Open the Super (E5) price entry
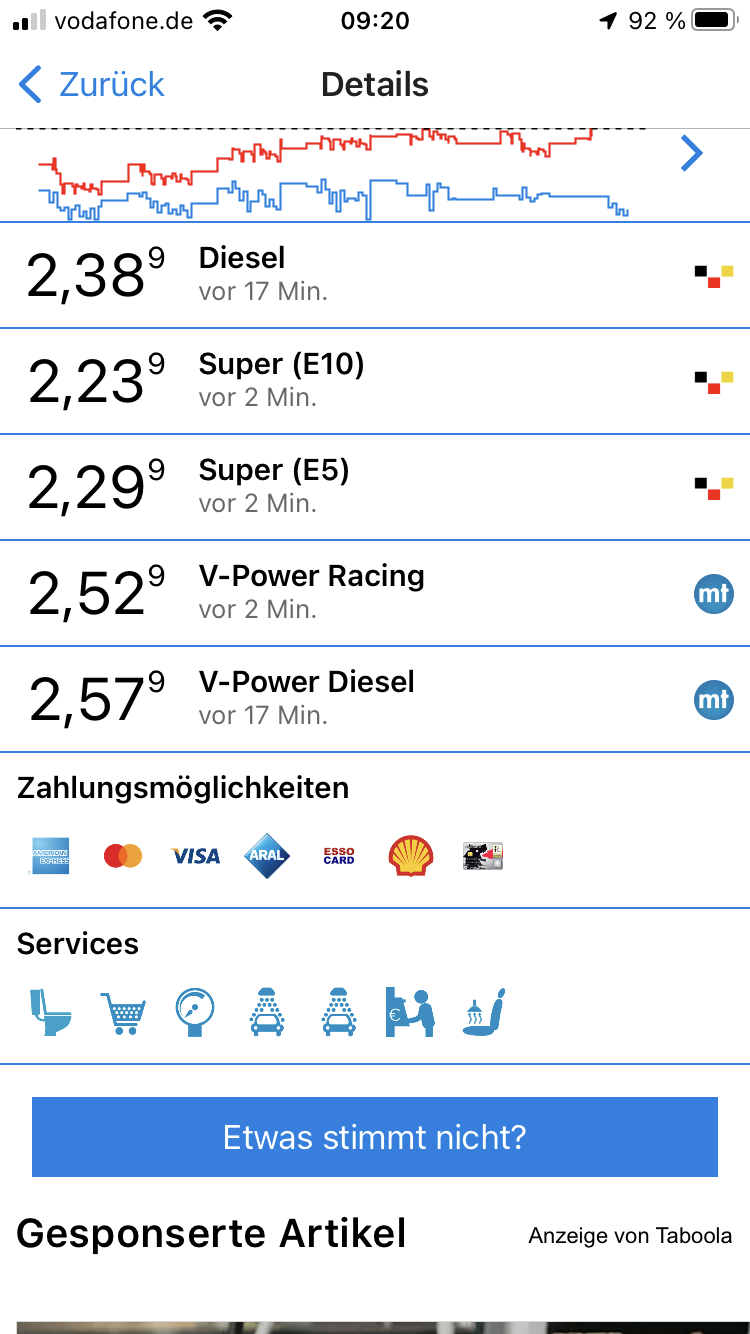This screenshot has height=1334, width=750. pos(375,487)
